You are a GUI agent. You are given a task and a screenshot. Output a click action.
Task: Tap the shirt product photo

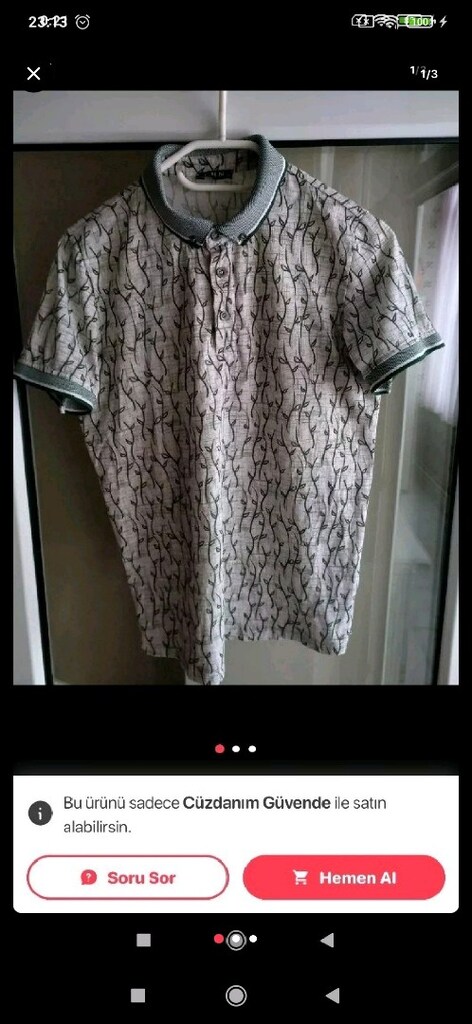tap(236, 387)
